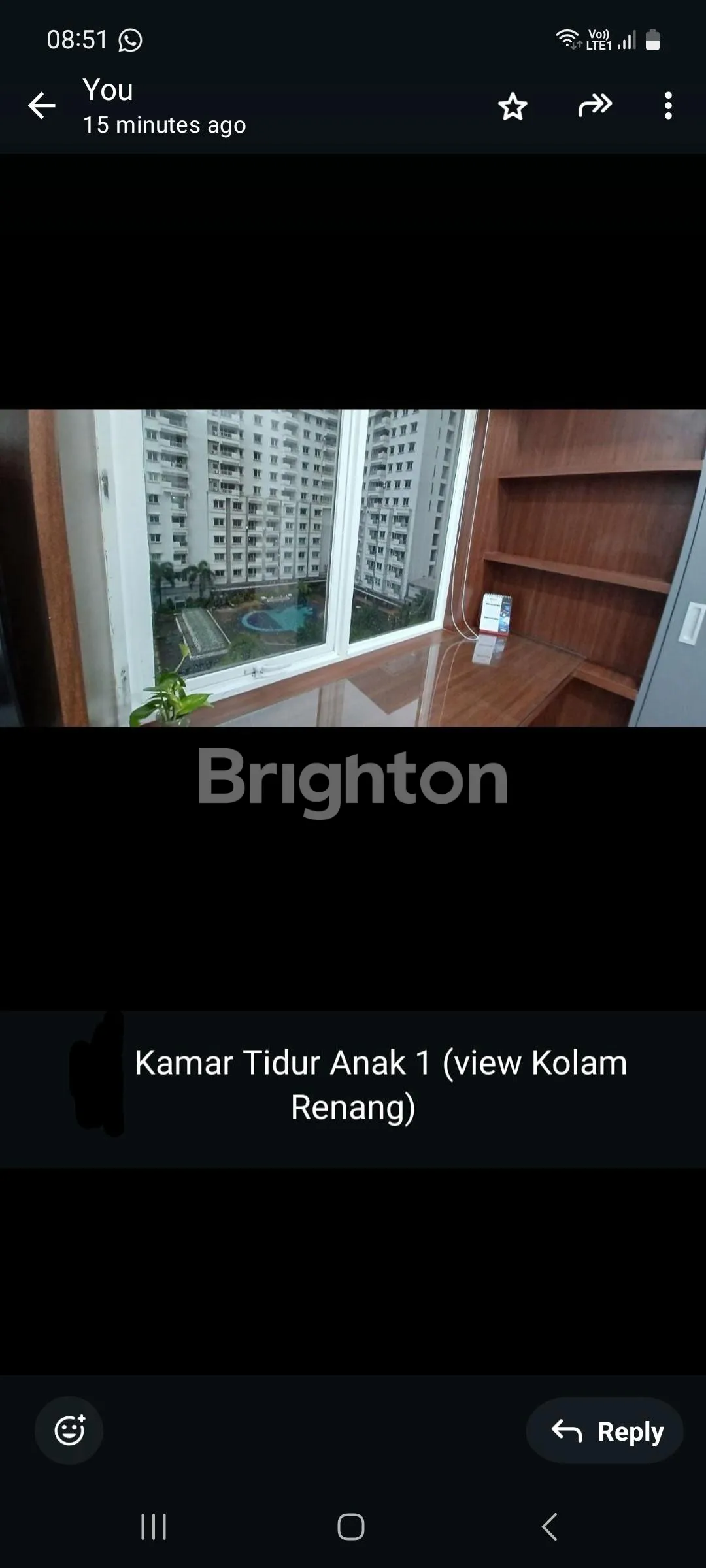Add an emoji reaction
The height and width of the screenshot is (1568, 706).
69,1430
